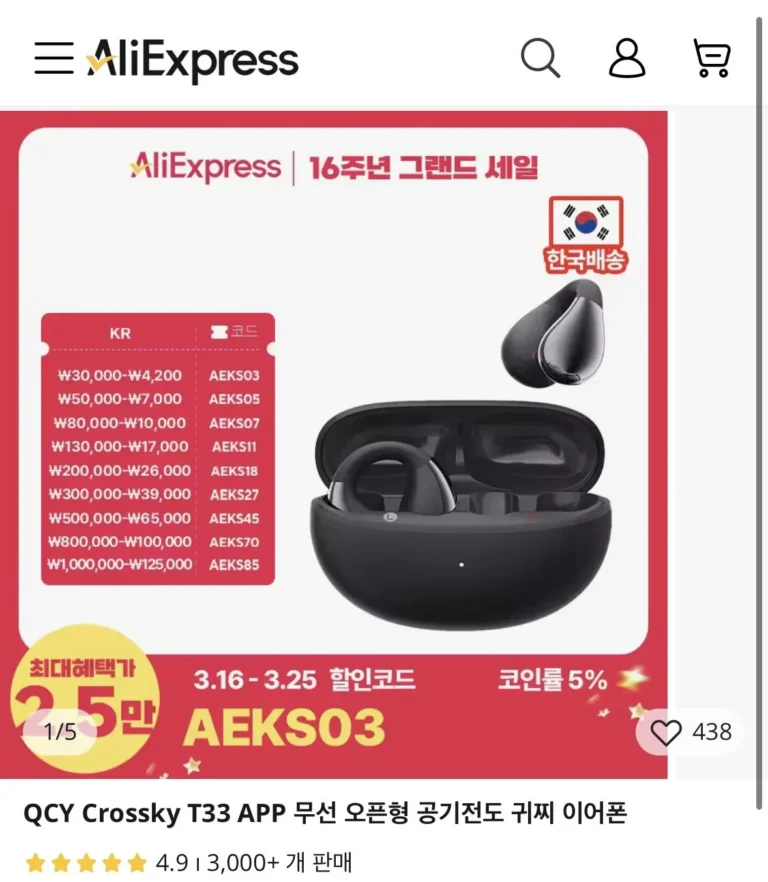The width and height of the screenshot is (768, 882).
Task: Add this product to wishlist with the heart
Action: coord(666,733)
